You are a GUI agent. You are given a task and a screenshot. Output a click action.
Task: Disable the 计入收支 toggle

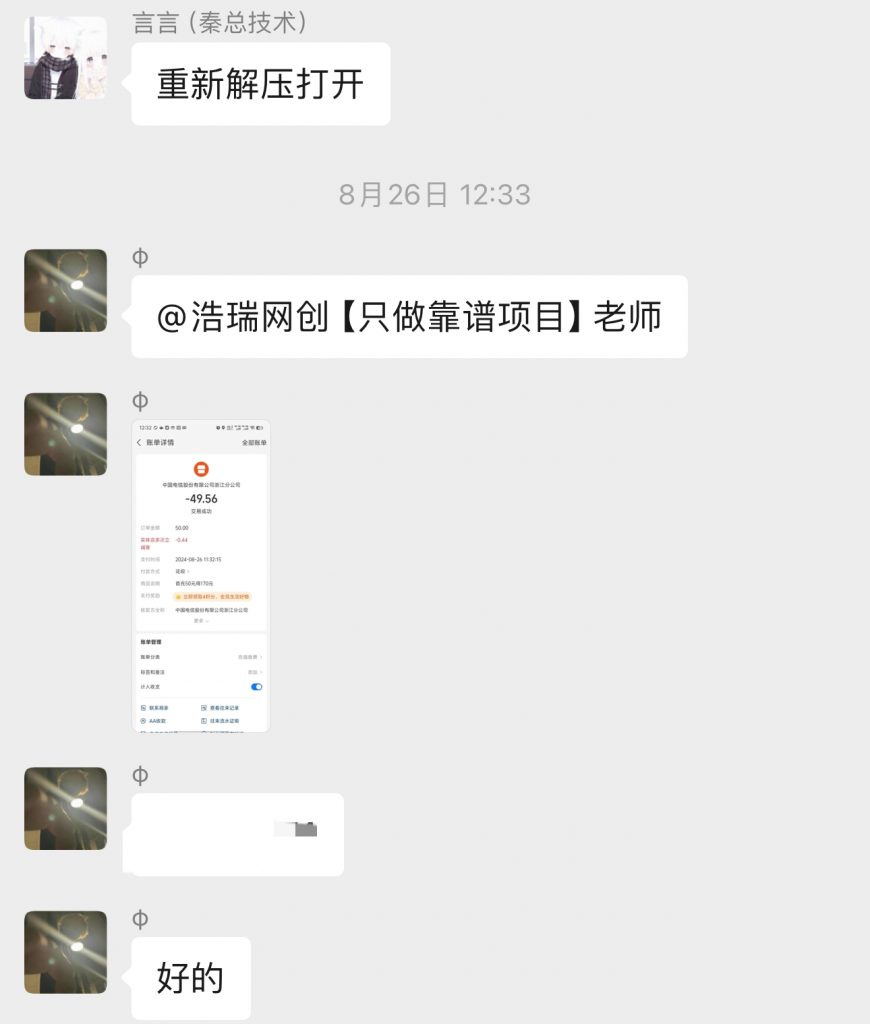pos(258,686)
